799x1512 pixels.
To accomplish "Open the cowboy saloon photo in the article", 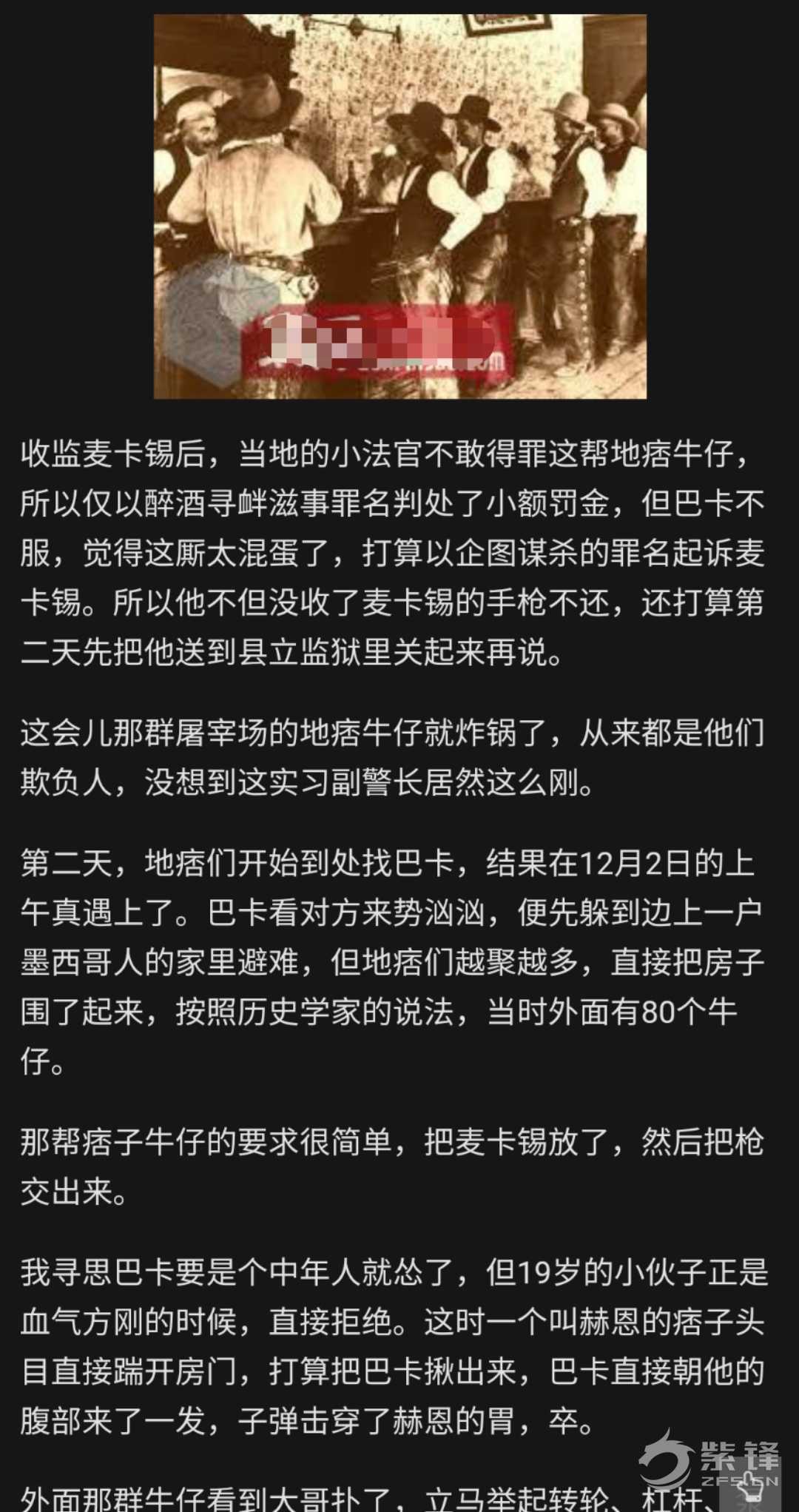I will [x=399, y=206].
